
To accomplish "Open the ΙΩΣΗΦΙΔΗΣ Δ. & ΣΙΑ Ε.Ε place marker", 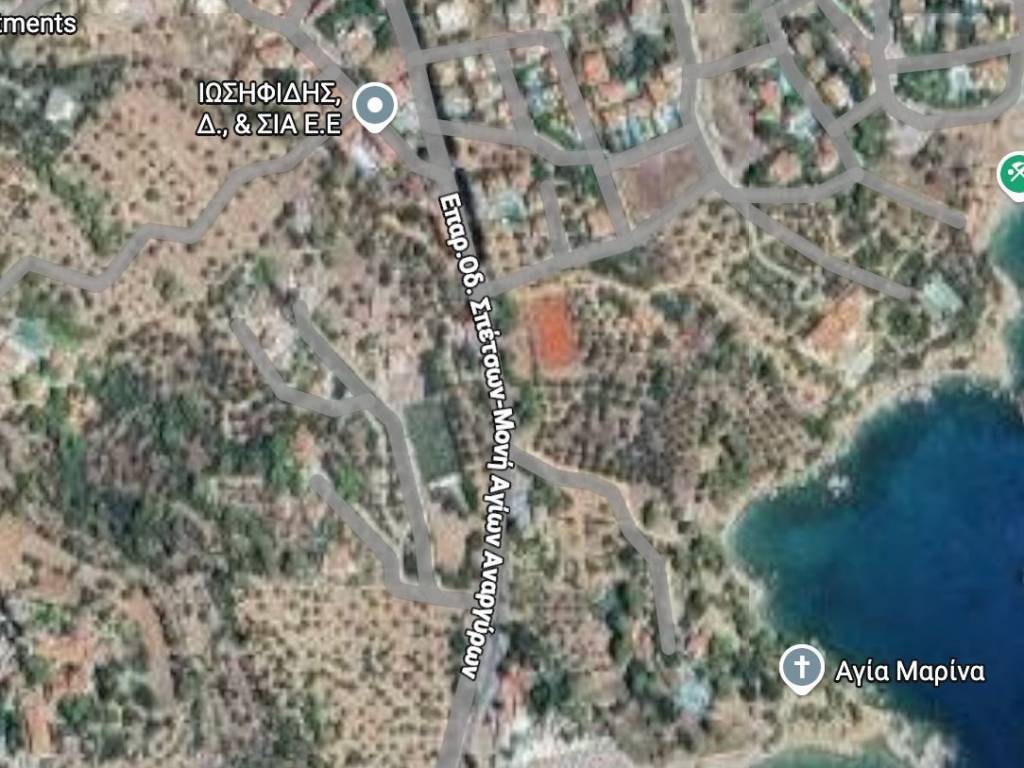I will click(375, 105).
